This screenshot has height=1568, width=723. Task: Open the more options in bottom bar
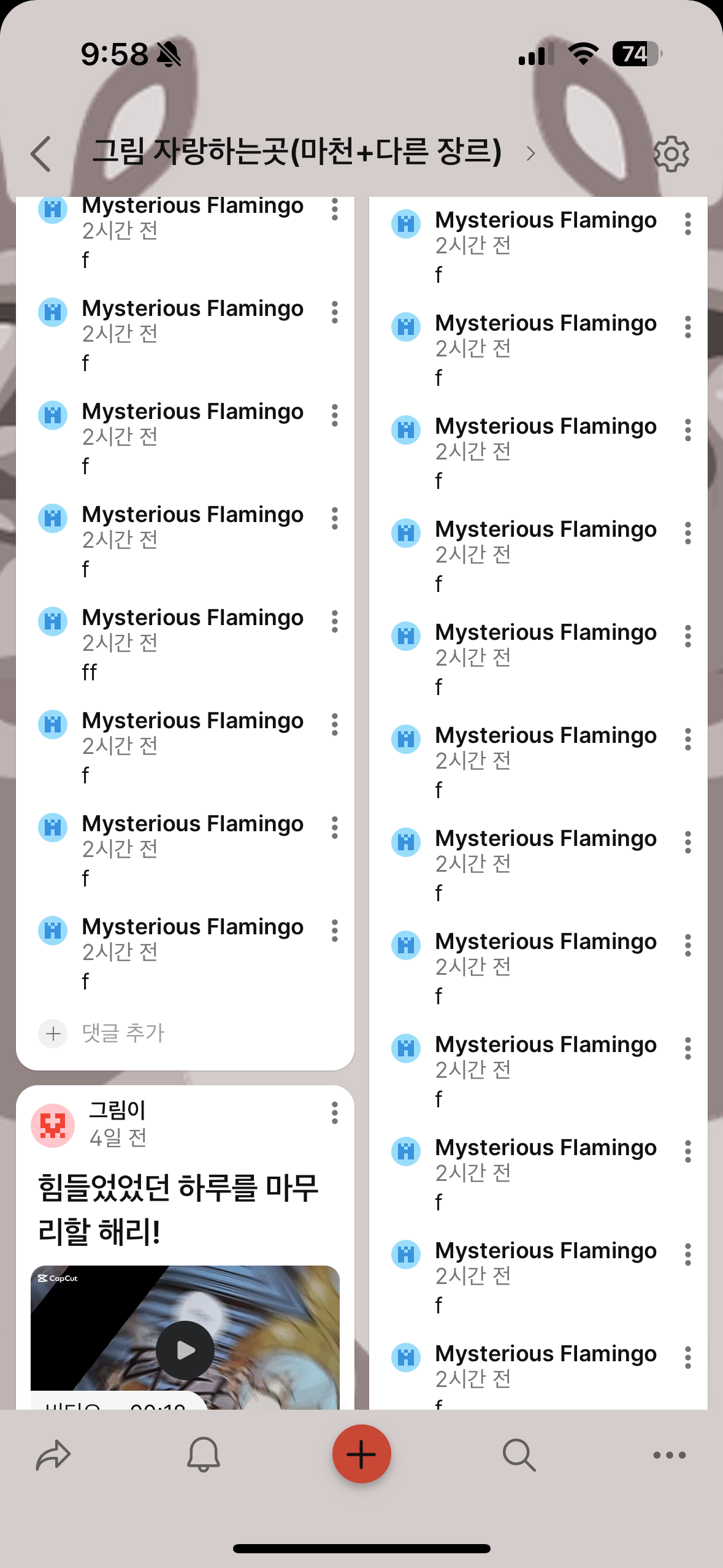(x=669, y=1455)
